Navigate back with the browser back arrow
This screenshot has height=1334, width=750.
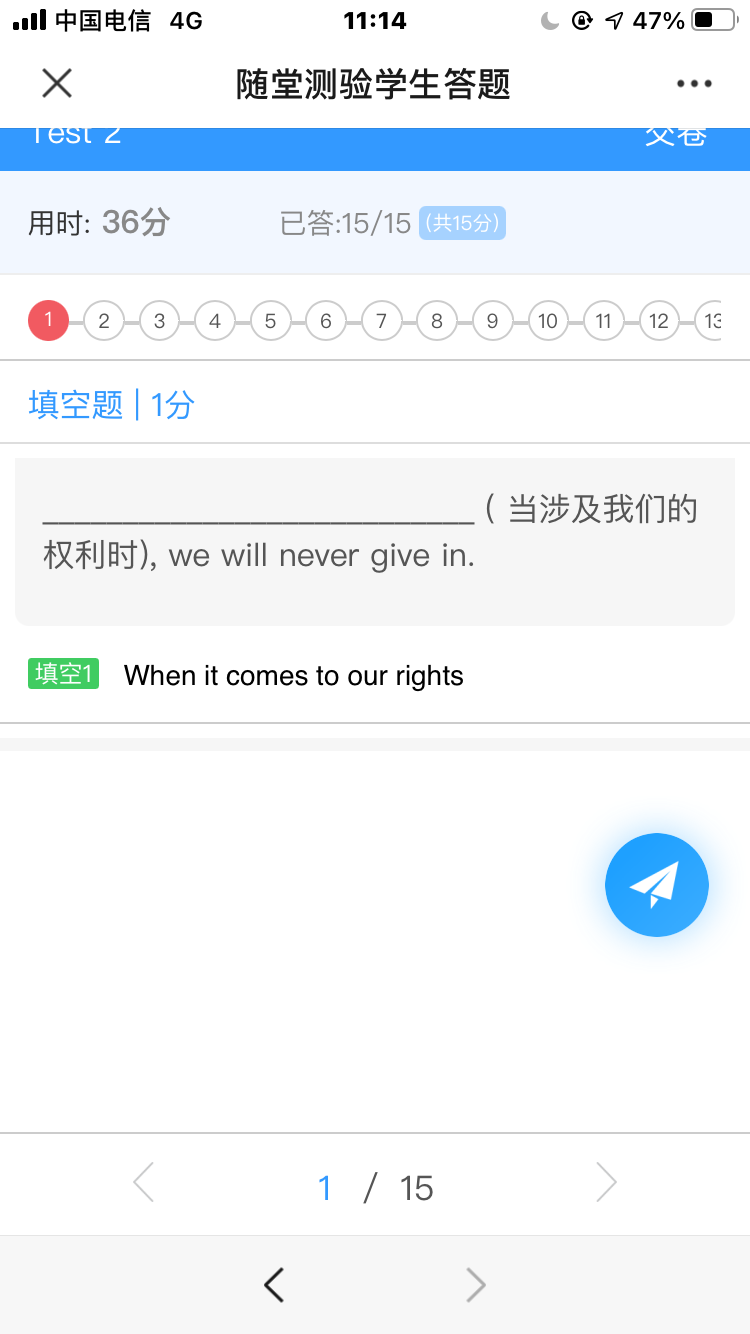tap(274, 1285)
